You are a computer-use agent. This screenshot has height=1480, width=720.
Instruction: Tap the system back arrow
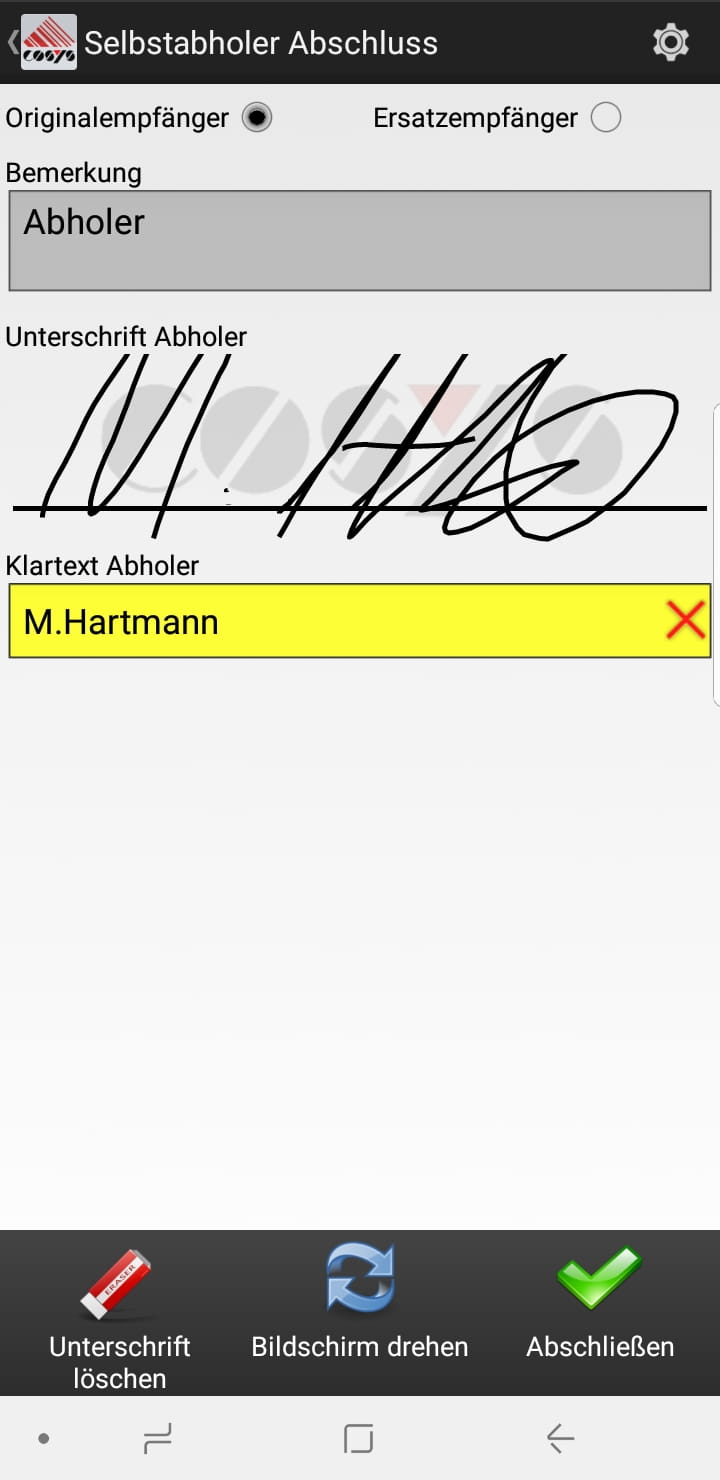click(560, 1438)
